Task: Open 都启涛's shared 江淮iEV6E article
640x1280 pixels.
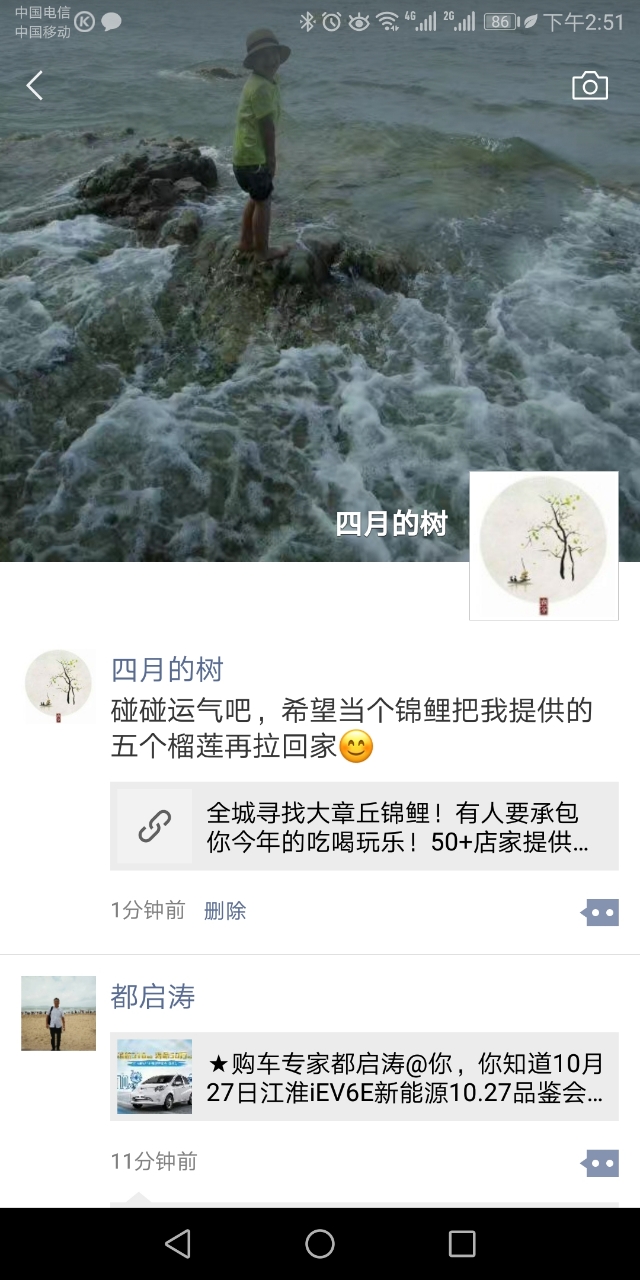Action: (364, 1076)
